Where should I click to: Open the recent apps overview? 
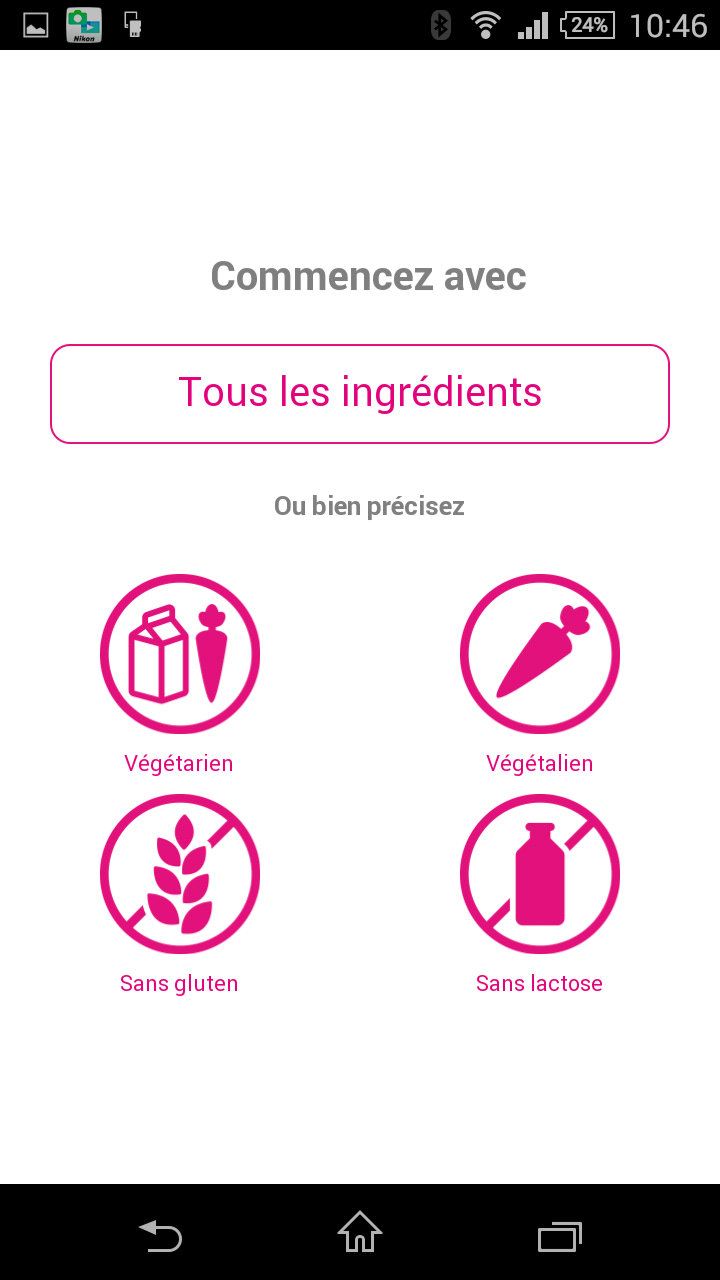click(560, 1236)
